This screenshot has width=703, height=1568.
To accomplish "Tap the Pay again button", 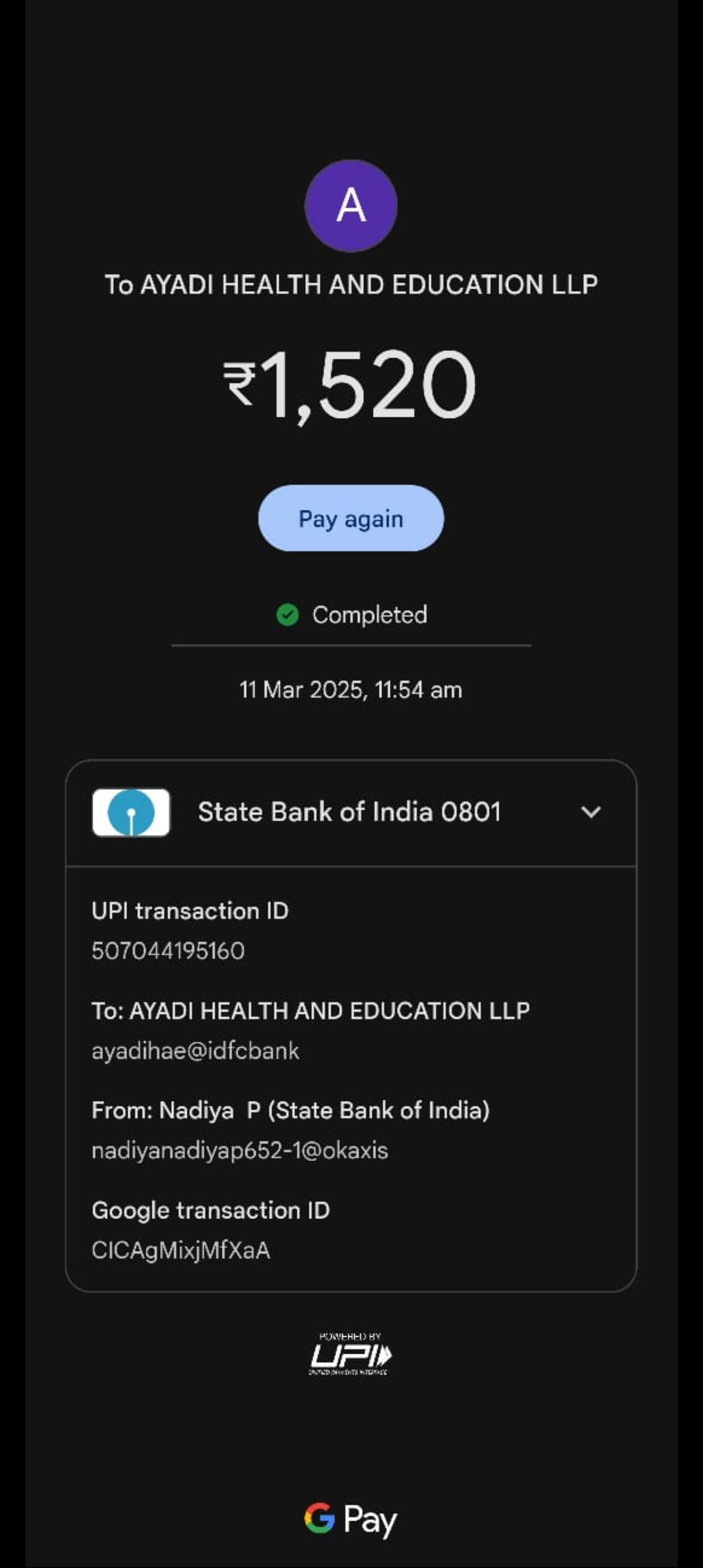I will point(351,518).
